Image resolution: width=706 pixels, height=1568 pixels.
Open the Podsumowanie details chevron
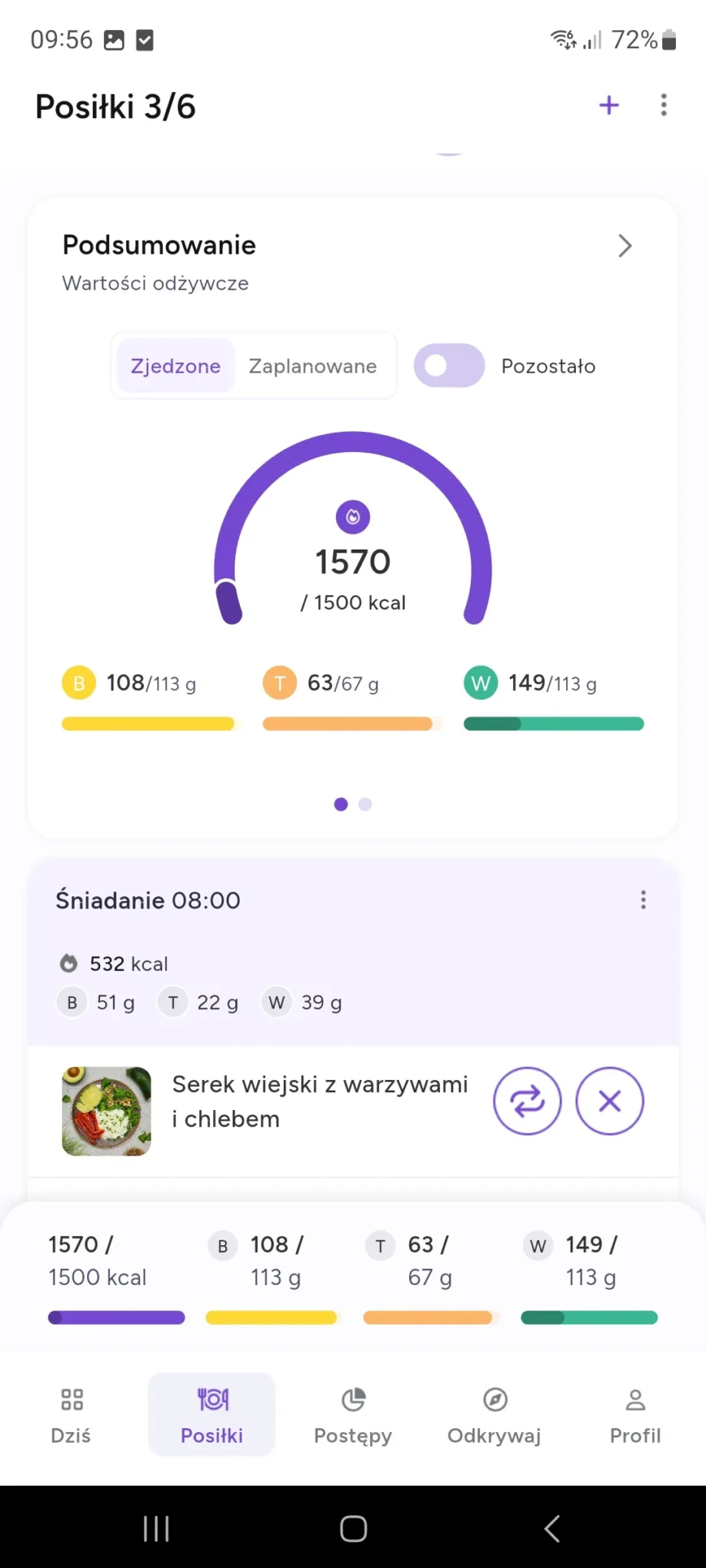(x=625, y=246)
